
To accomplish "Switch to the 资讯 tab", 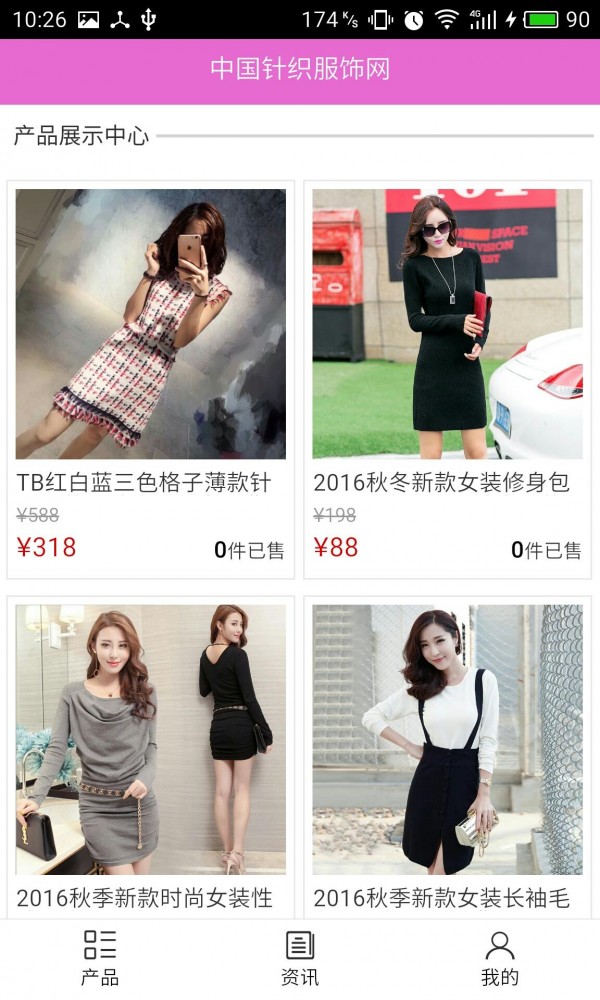I will pyautogui.click(x=300, y=959).
